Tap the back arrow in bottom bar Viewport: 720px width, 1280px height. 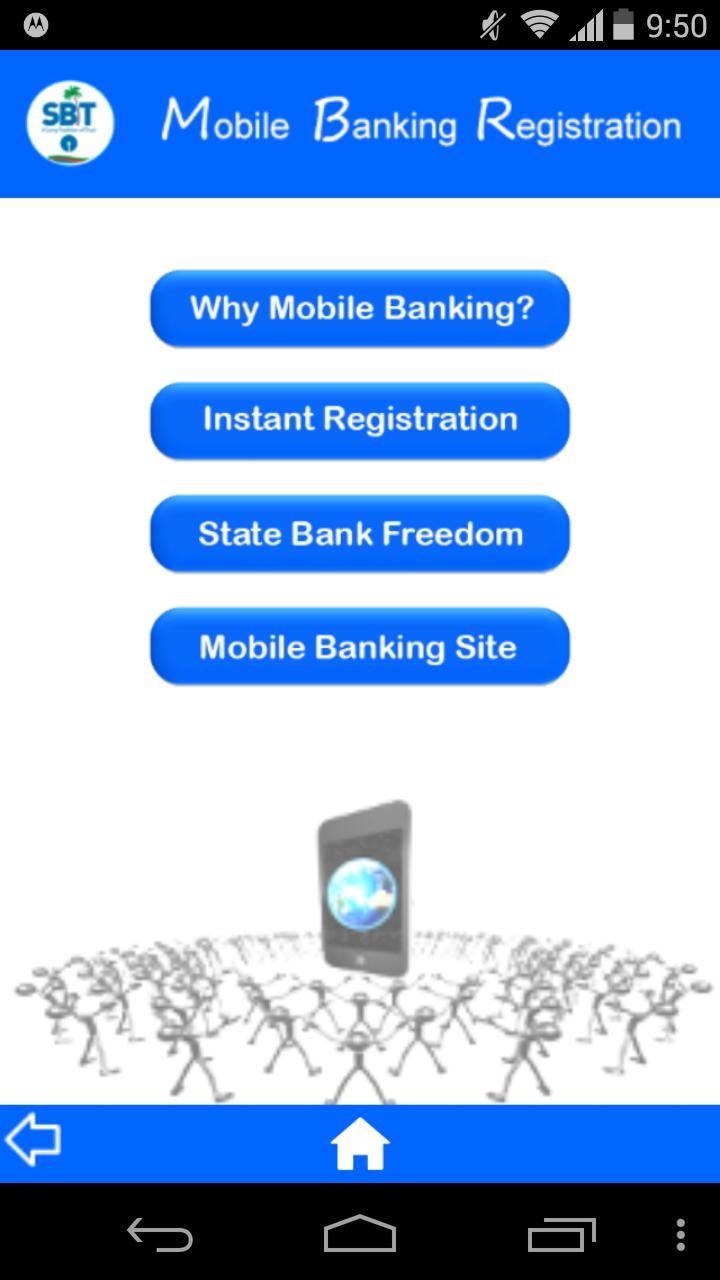[33, 1140]
